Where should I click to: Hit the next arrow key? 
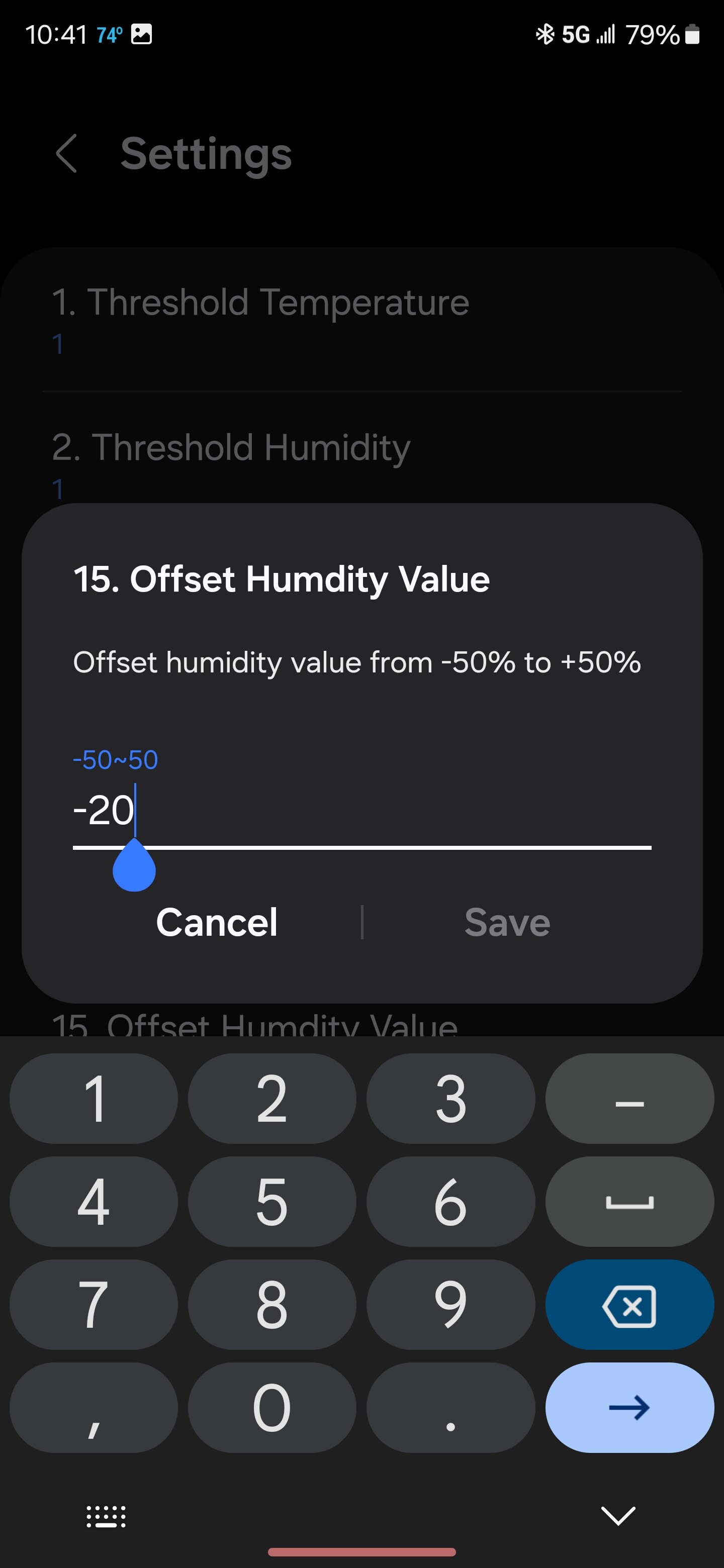(629, 1407)
